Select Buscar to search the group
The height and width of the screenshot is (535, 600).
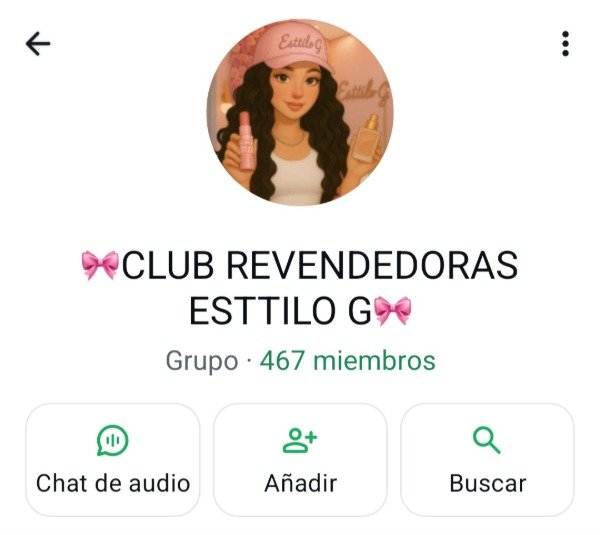pyautogui.click(x=487, y=459)
